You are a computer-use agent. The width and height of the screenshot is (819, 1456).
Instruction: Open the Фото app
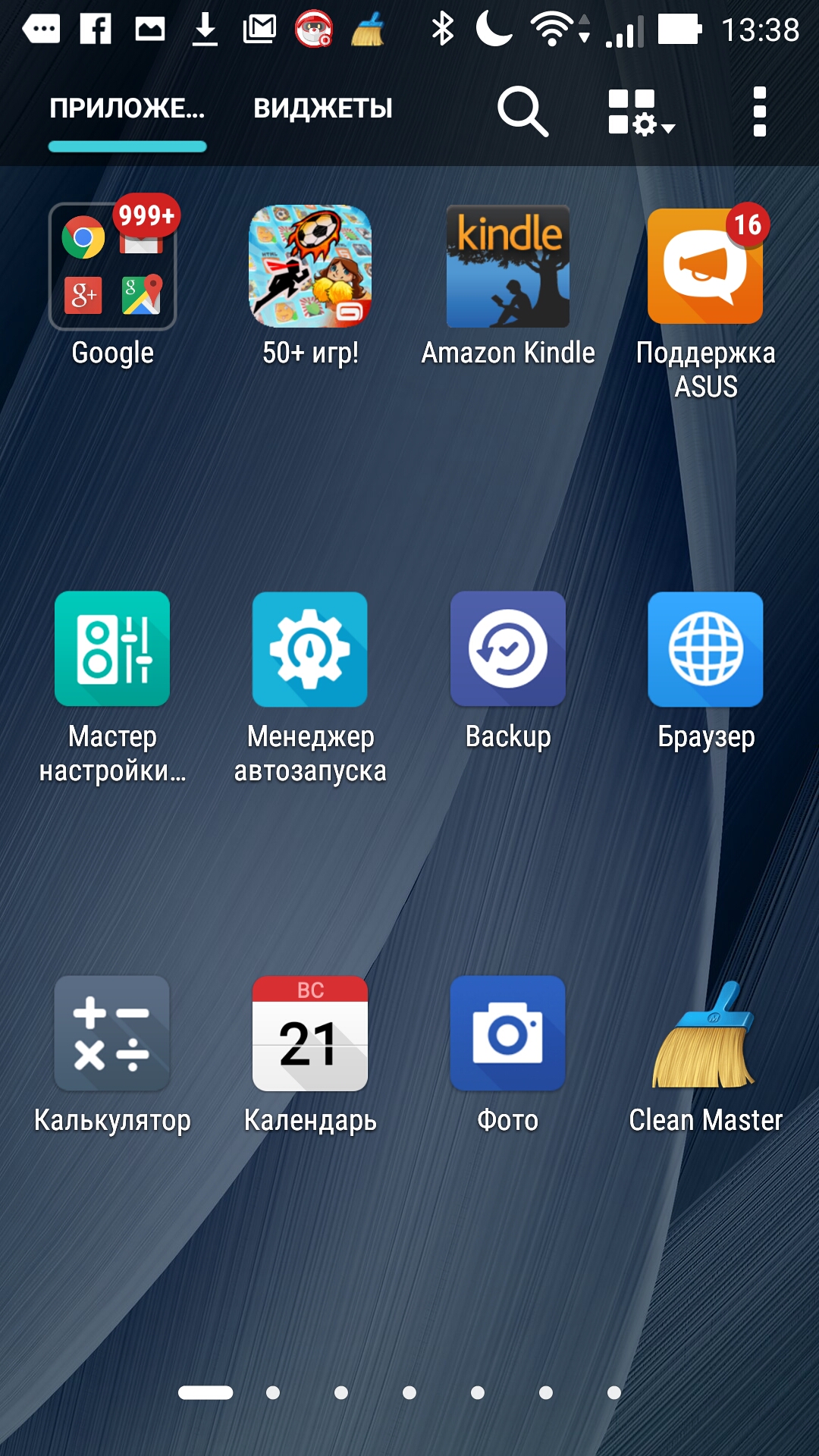[x=508, y=1033]
